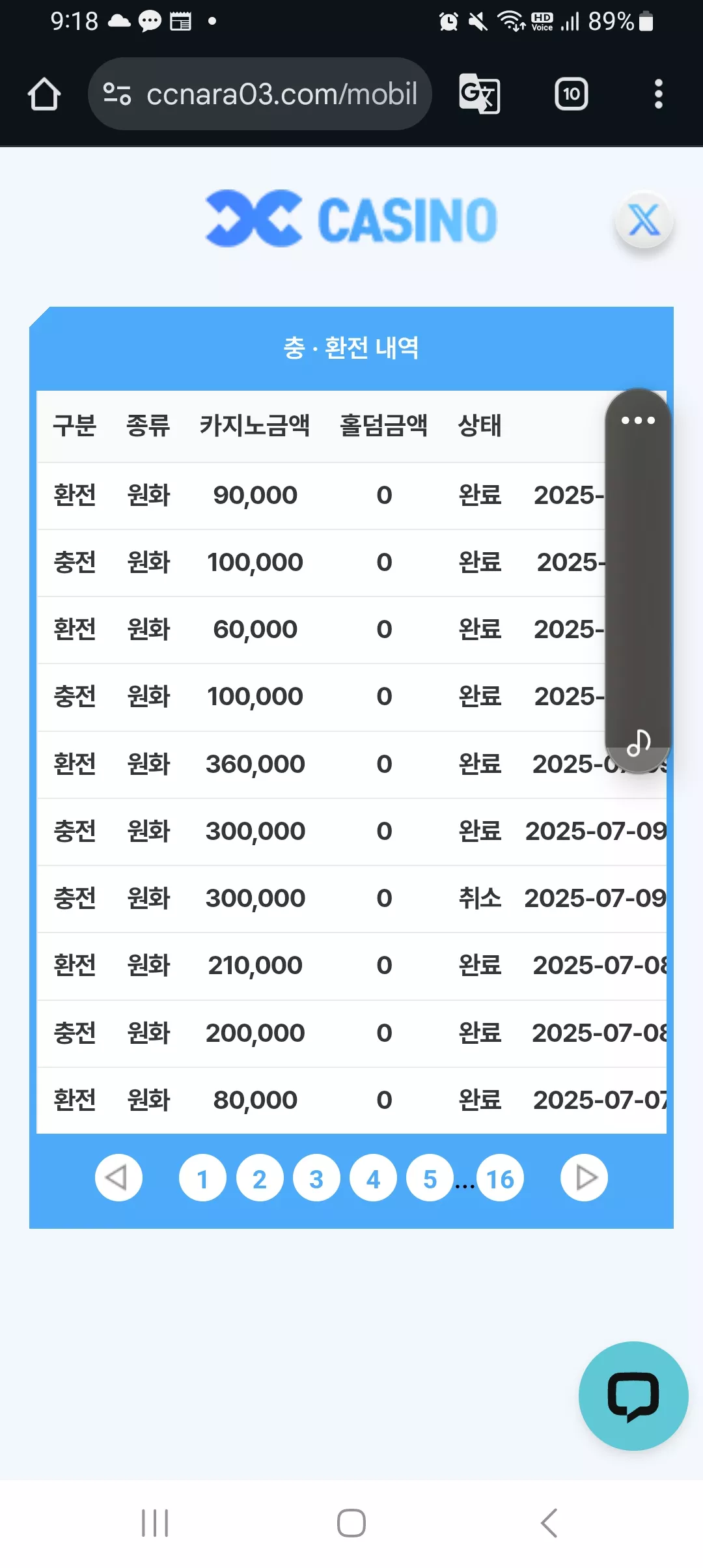Image resolution: width=703 pixels, height=1568 pixels.
Task: Open the tab switcher showing 10 tabs
Action: (571, 94)
